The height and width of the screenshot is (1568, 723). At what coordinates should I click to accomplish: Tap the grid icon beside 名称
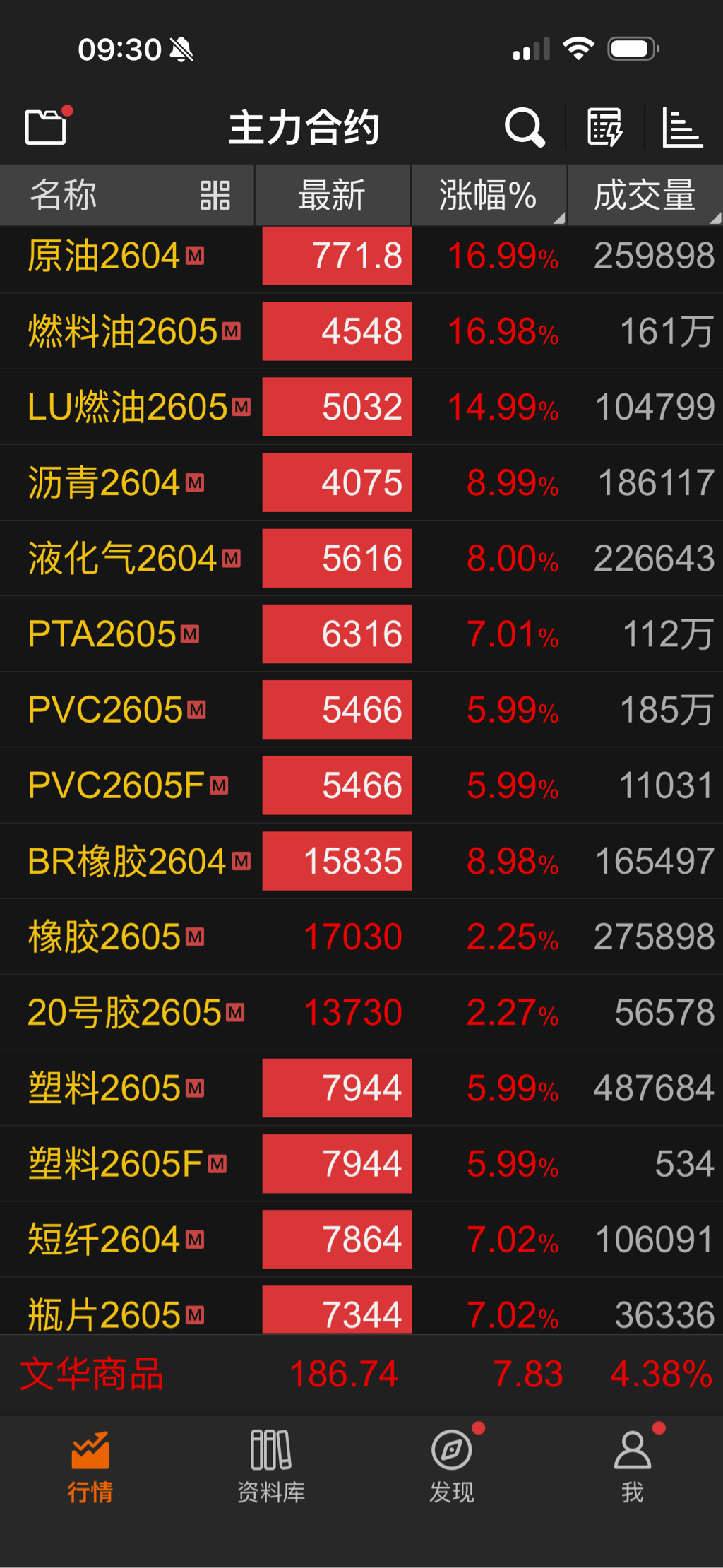[x=215, y=196]
